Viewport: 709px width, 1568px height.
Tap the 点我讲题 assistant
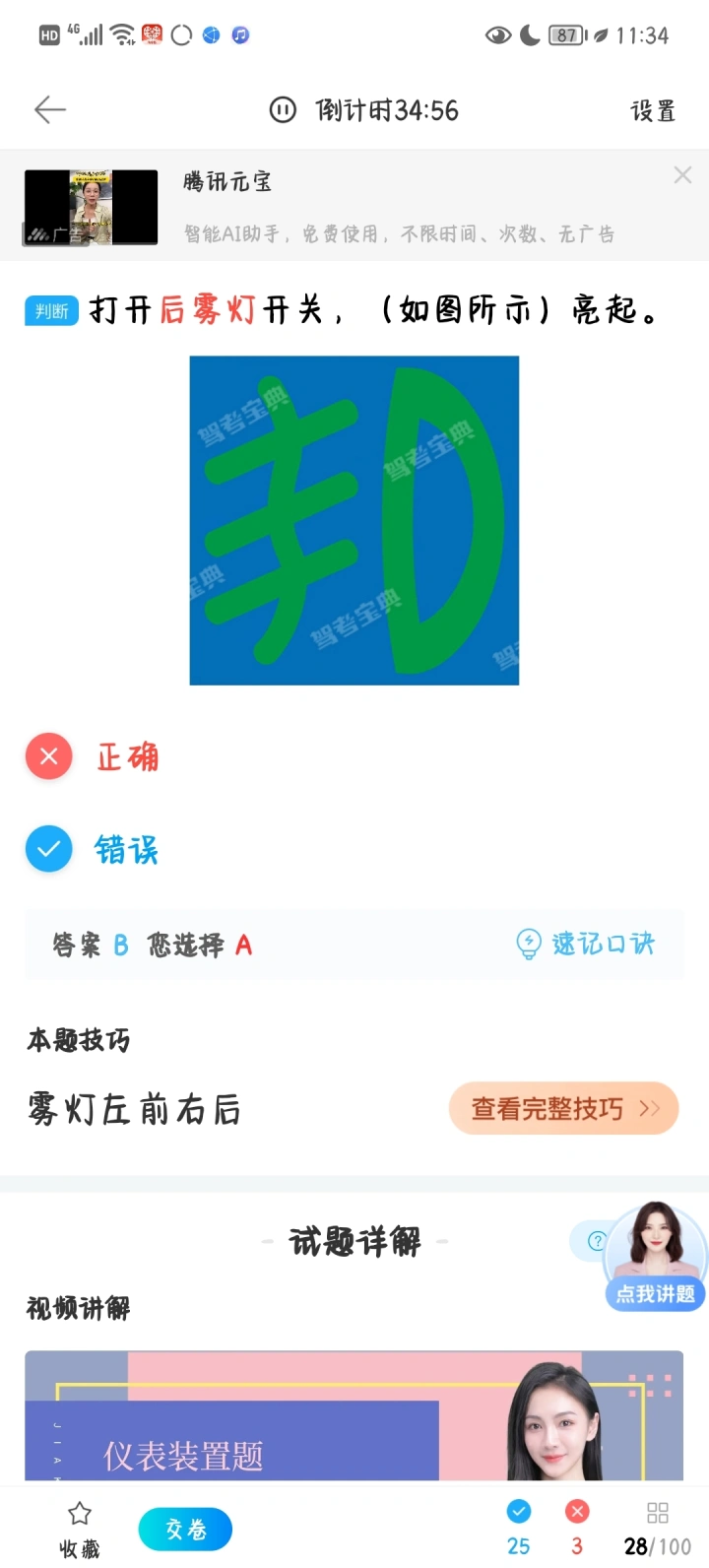click(656, 1256)
